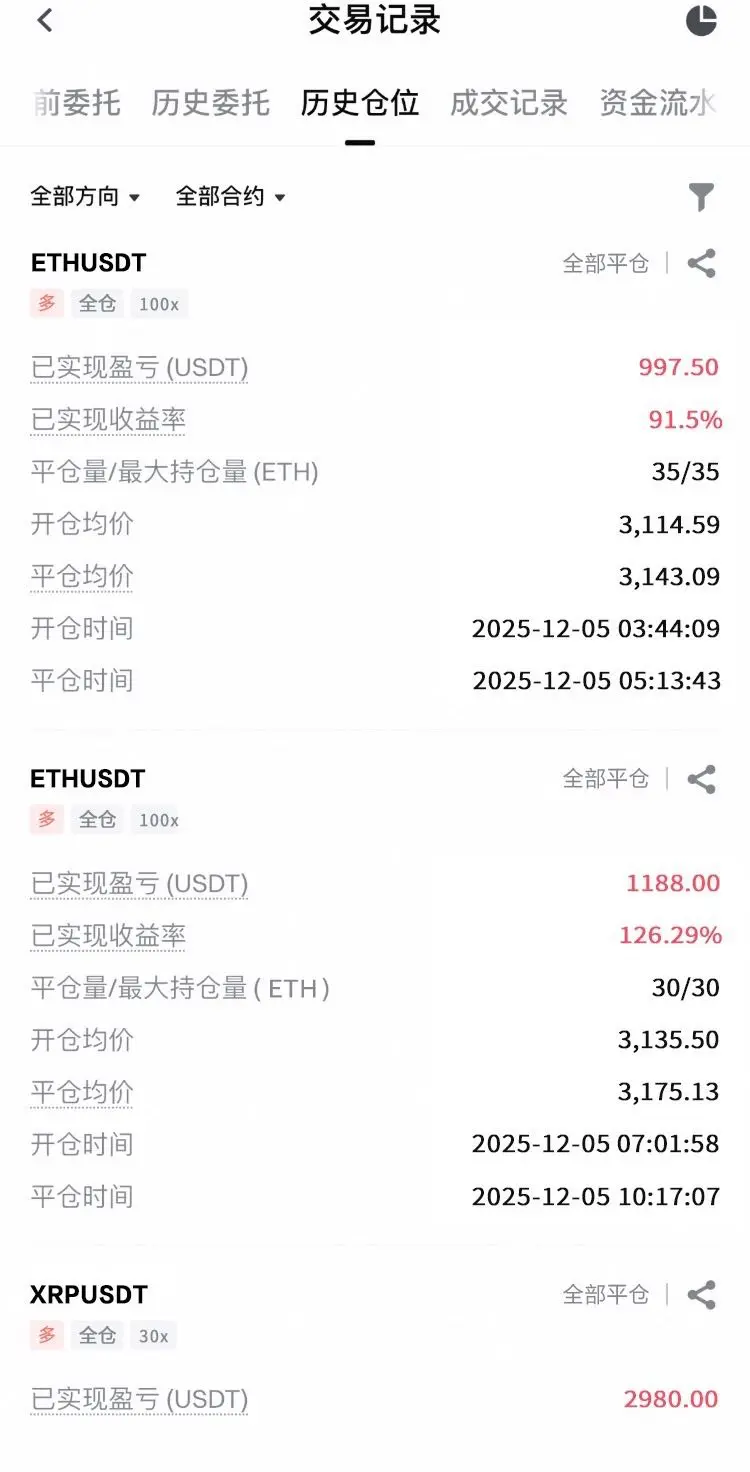Open the pie chart statistics icon
Image resolution: width=750 pixels, height=1472 pixels.
click(x=701, y=21)
